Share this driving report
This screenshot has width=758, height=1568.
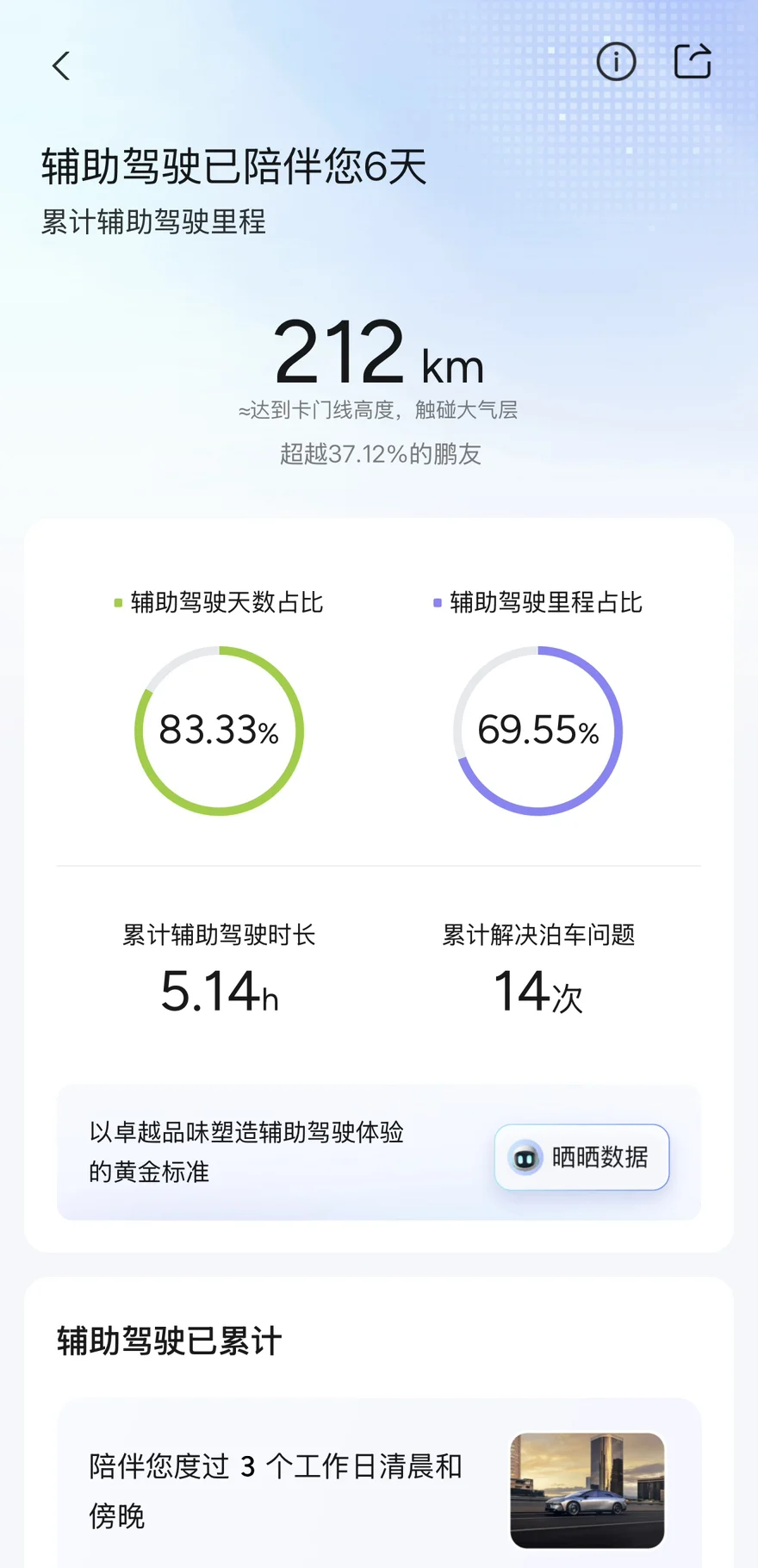(693, 61)
